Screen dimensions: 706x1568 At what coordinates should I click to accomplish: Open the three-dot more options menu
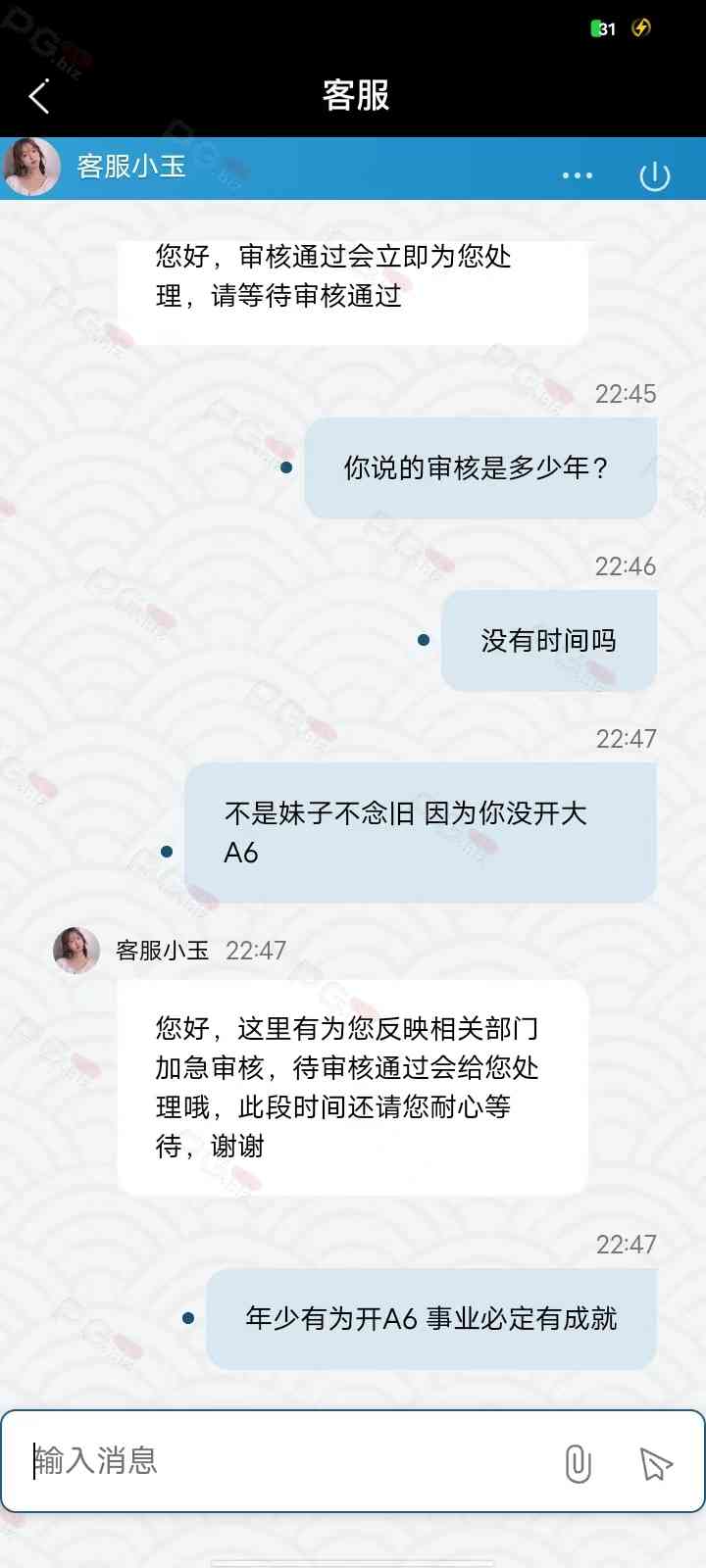(x=577, y=175)
